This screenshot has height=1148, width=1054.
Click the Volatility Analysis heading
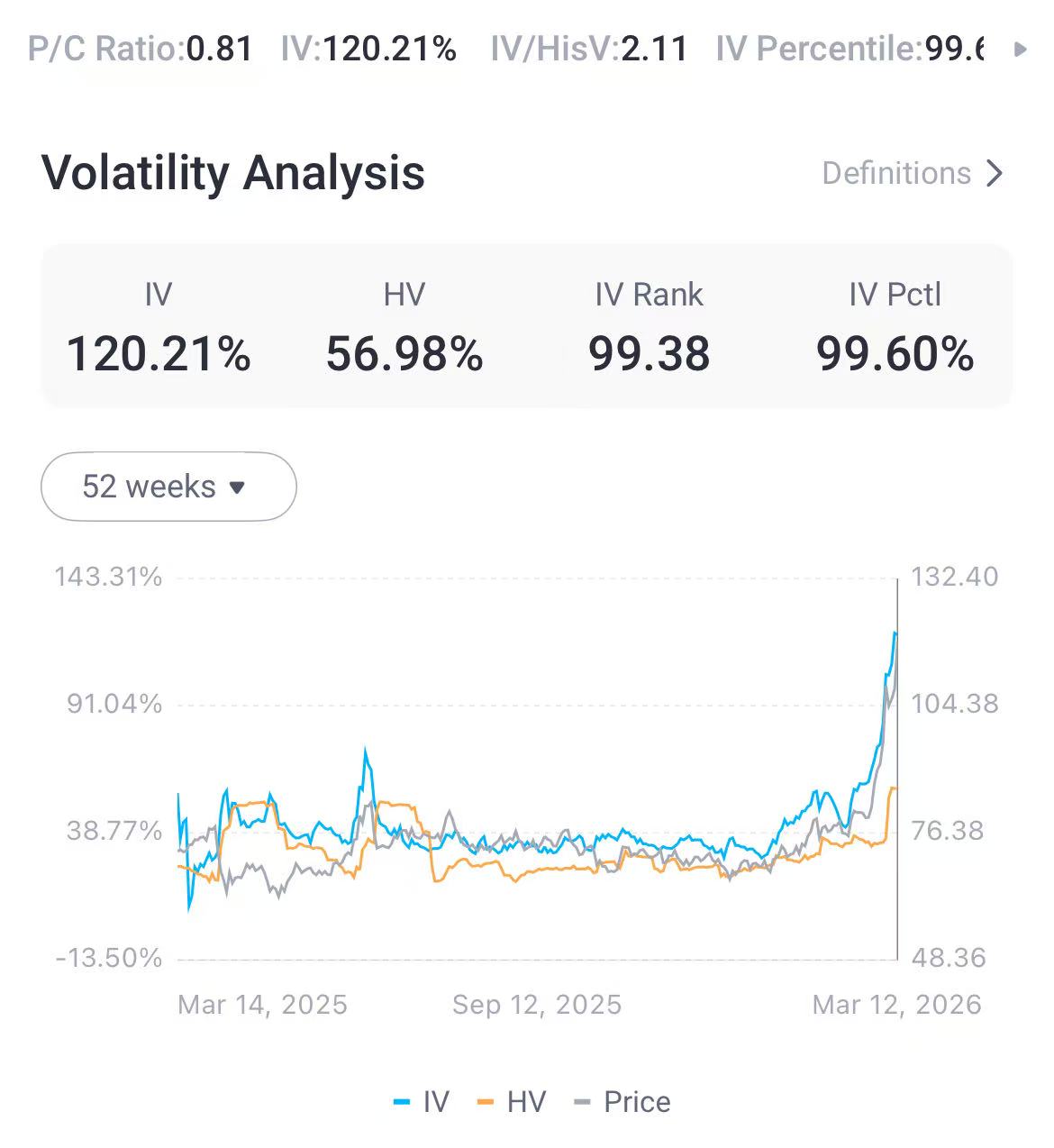tap(234, 173)
